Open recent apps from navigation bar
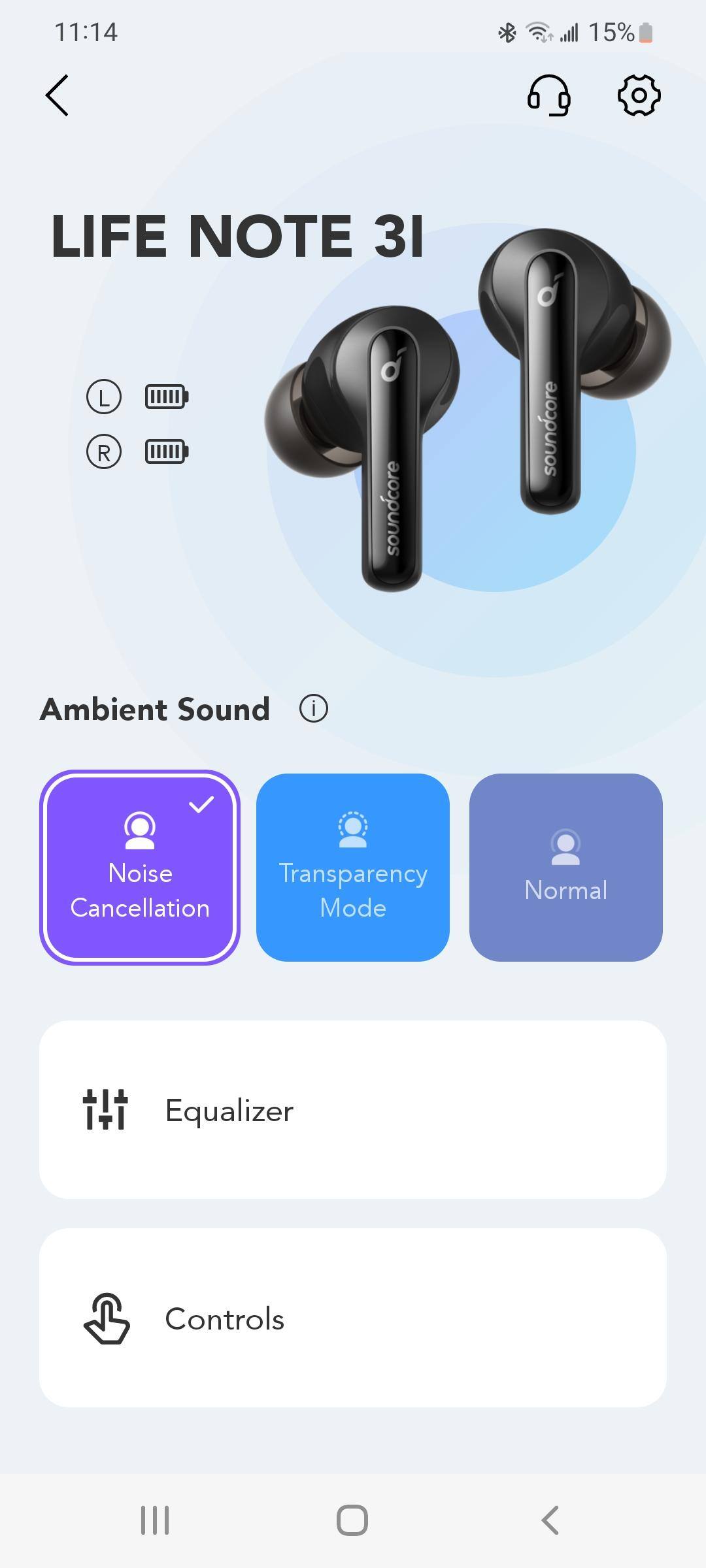706x1568 pixels. pos(155,1520)
